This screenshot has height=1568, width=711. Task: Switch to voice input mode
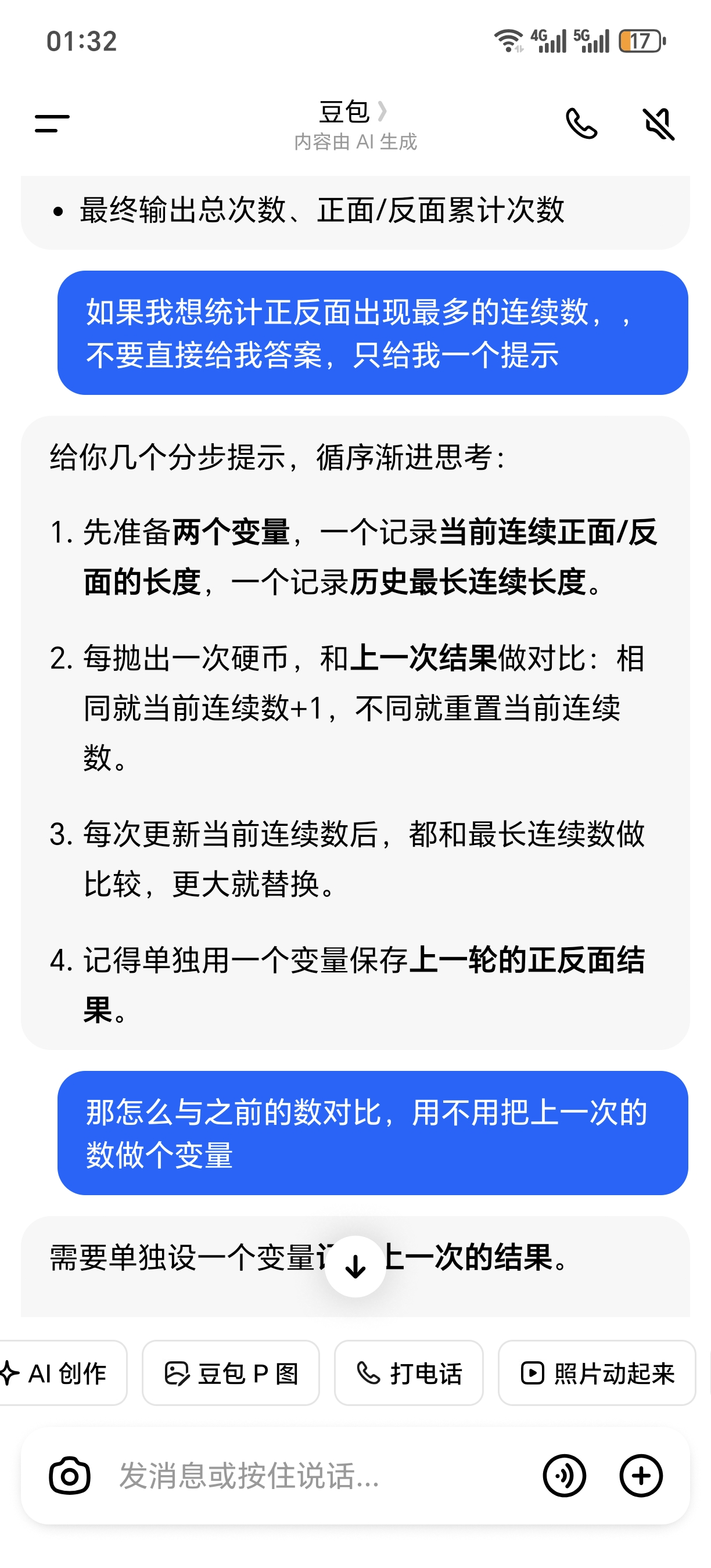tap(564, 1476)
